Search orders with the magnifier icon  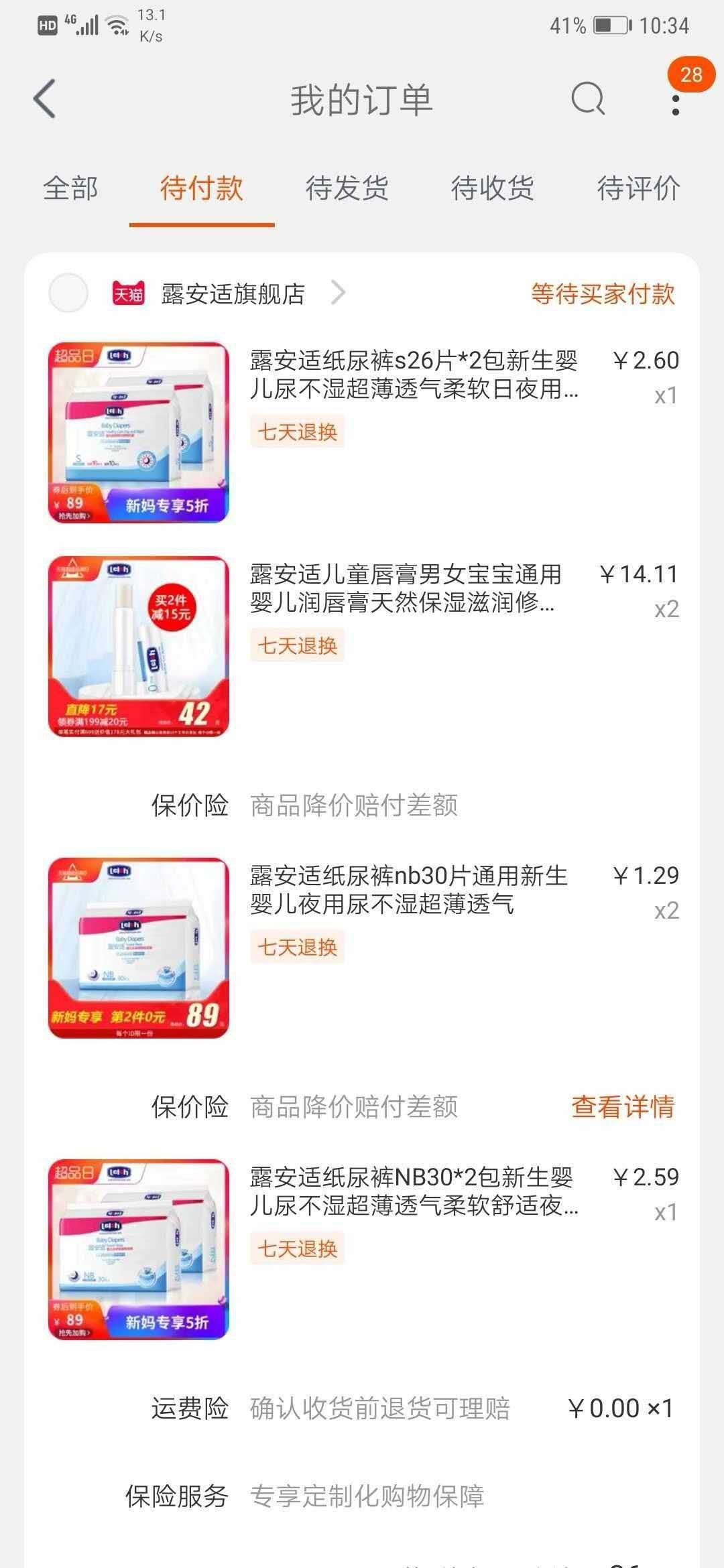coord(588,100)
